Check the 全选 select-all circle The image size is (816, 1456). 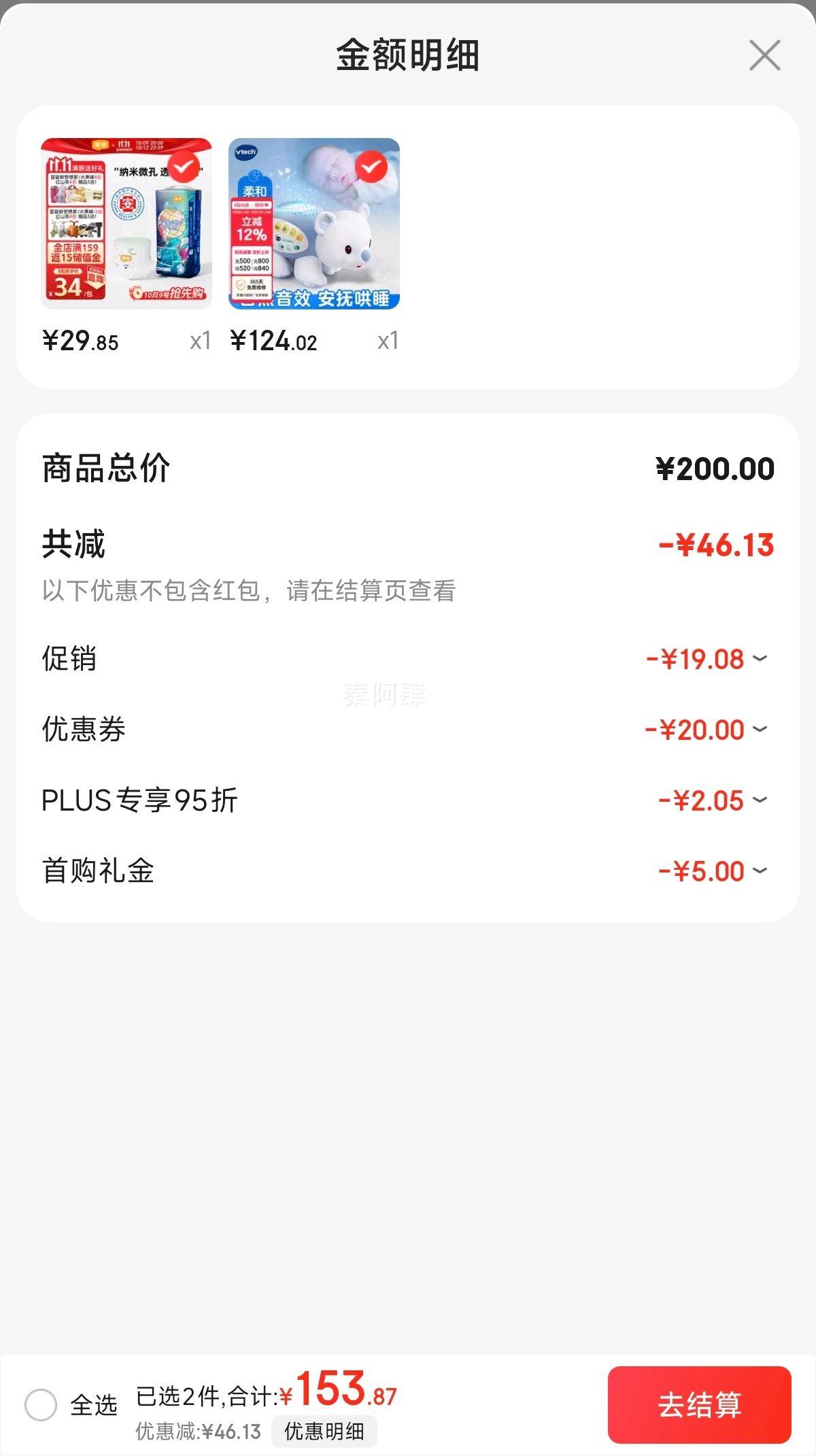41,1404
